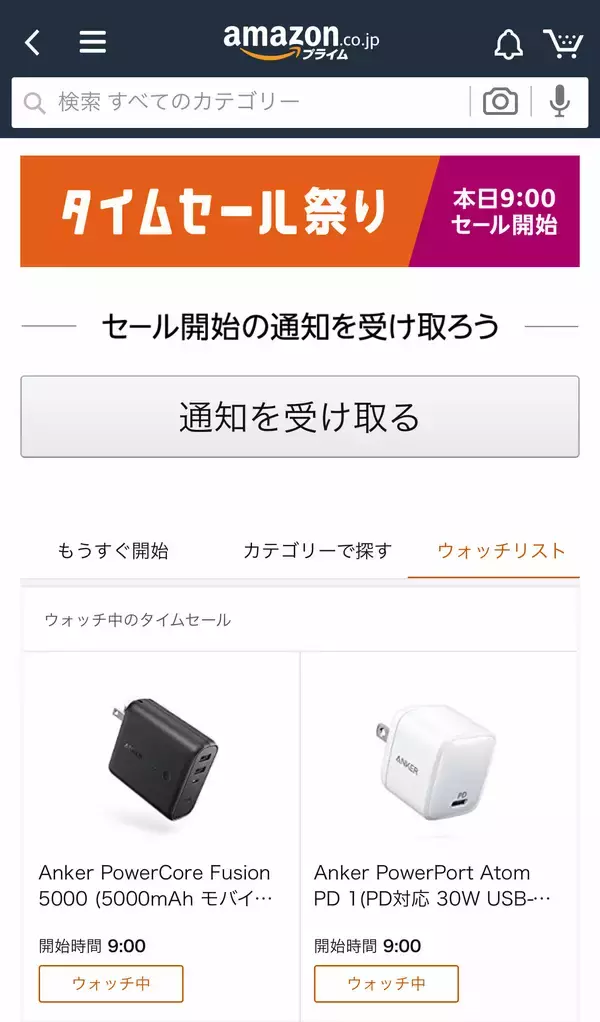600x1022 pixels.
Task: Start voice search with the microphone
Action: point(559,102)
